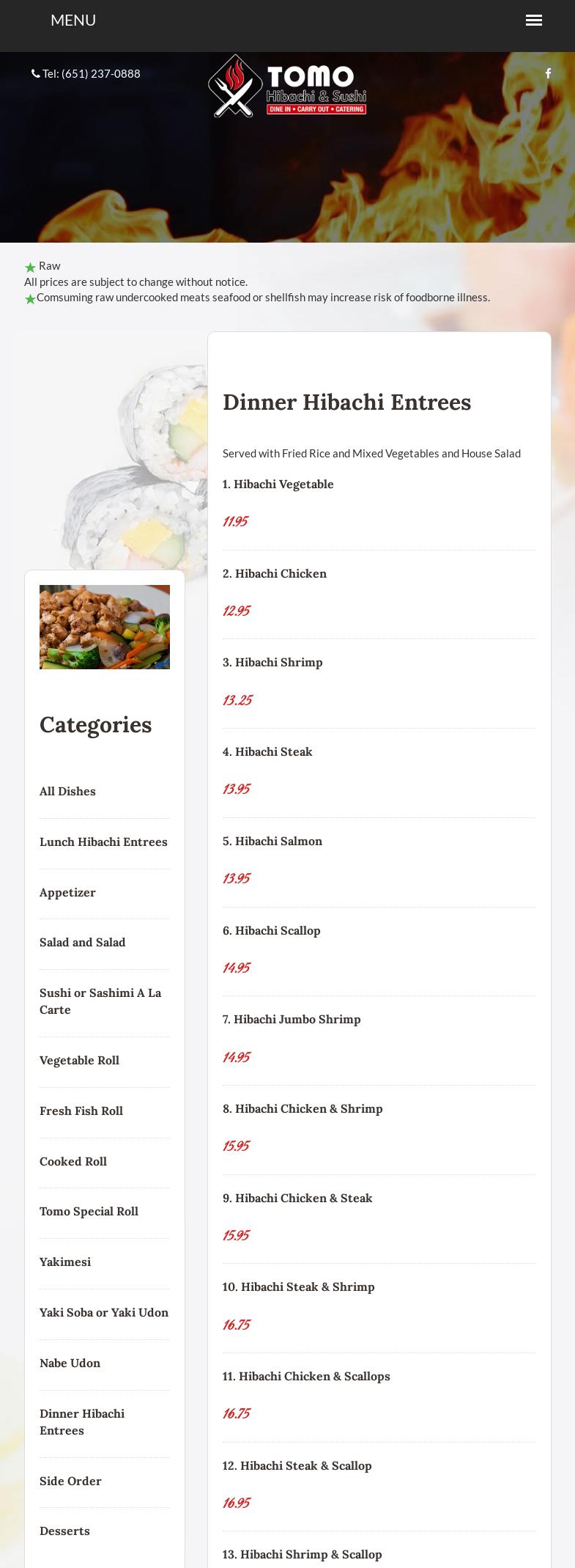The height and width of the screenshot is (1568, 575).
Task: Open the Desserts category
Action: click(64, 1531)
